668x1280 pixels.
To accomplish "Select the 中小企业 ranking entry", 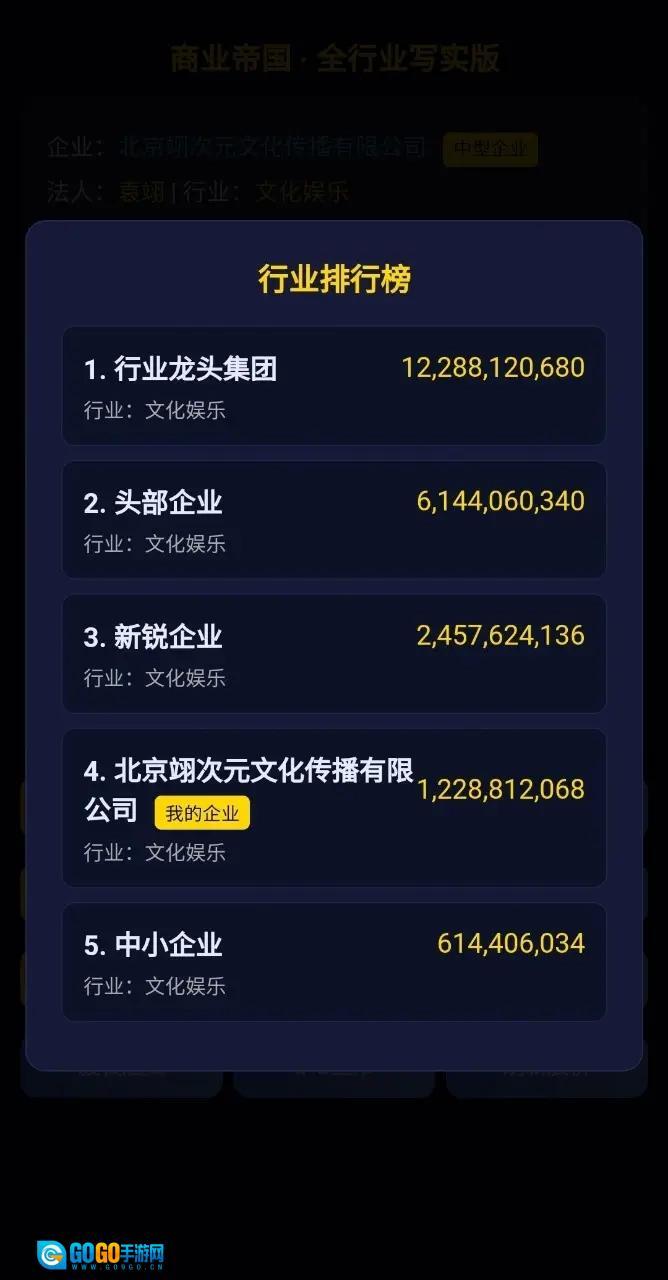I will tap(333, 962).
